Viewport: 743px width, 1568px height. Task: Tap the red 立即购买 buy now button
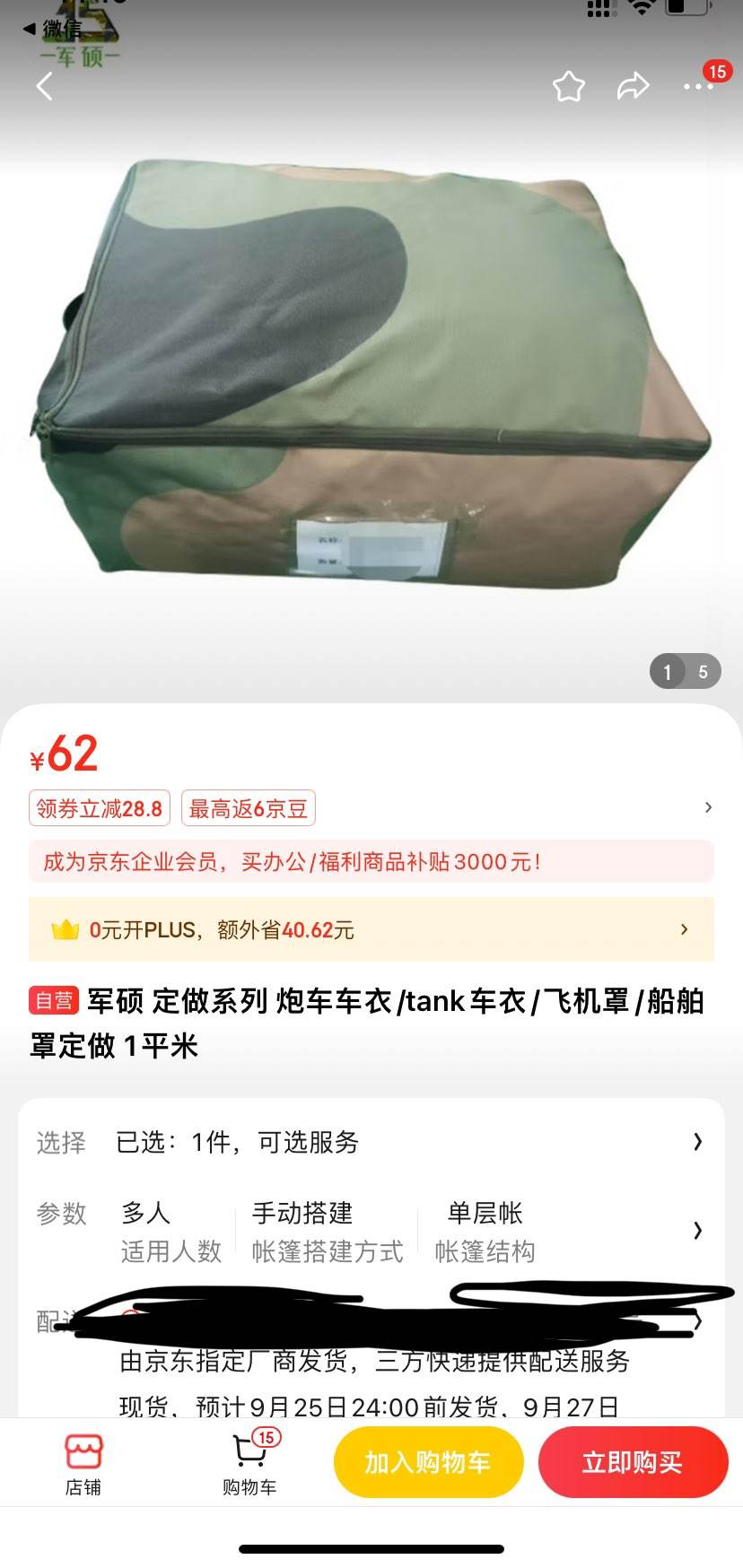633,1462
